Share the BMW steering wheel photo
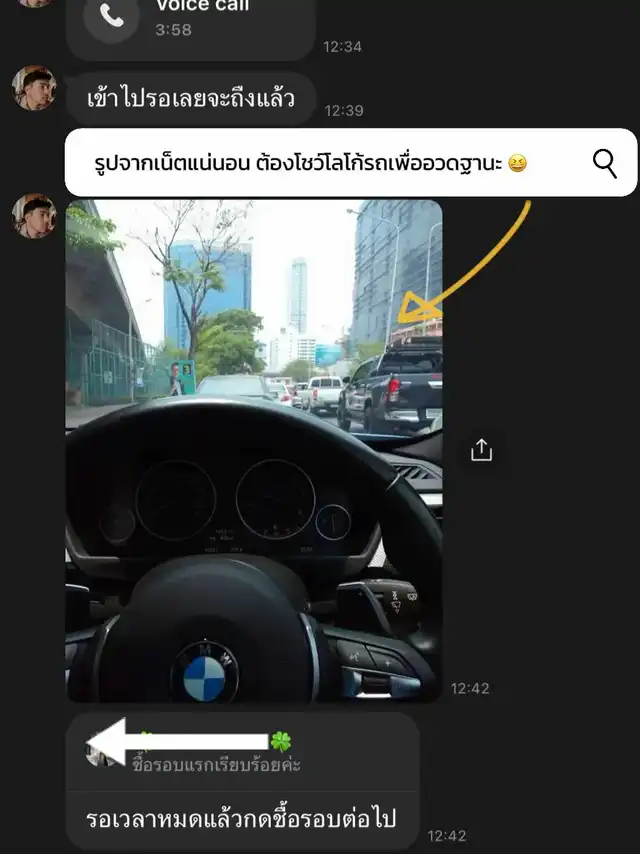The width and height of the screenshot is (640, 854). (x=481, y=451)
